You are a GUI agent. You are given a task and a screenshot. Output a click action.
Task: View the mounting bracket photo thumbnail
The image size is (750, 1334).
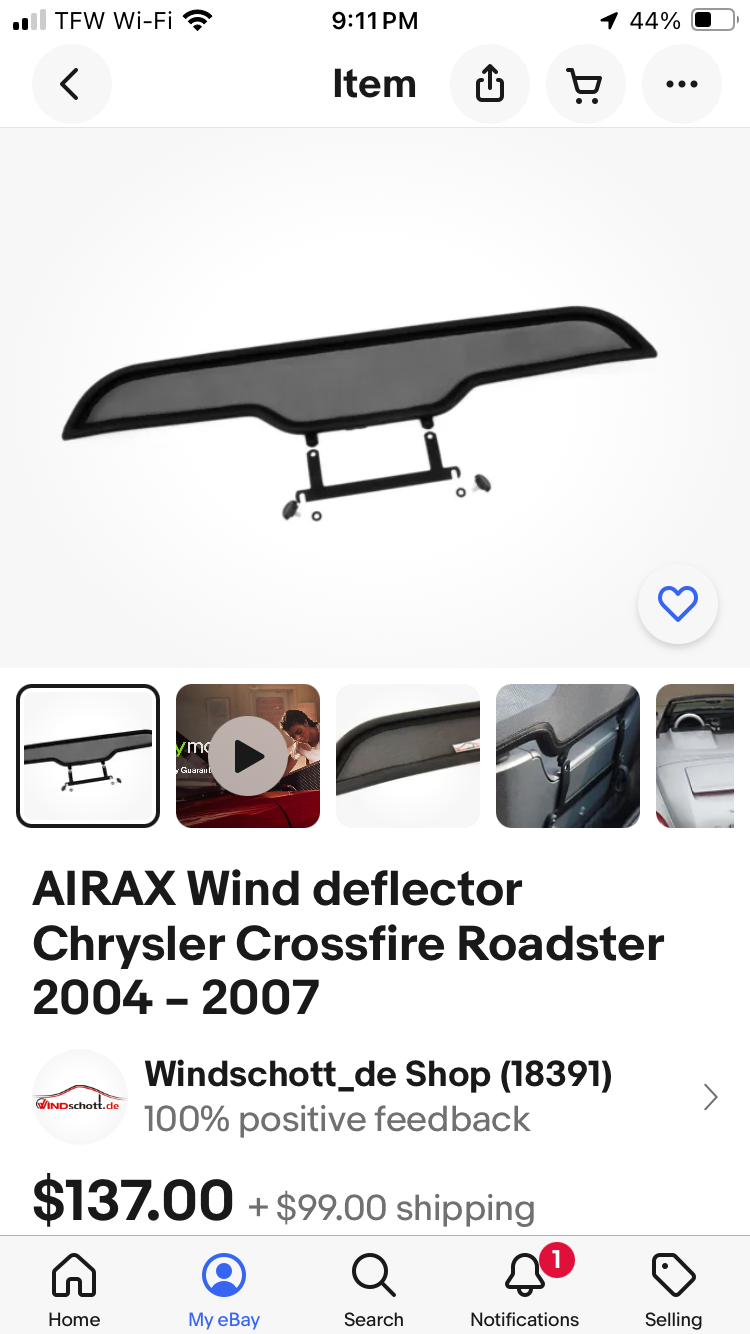(x=568, y=756)
